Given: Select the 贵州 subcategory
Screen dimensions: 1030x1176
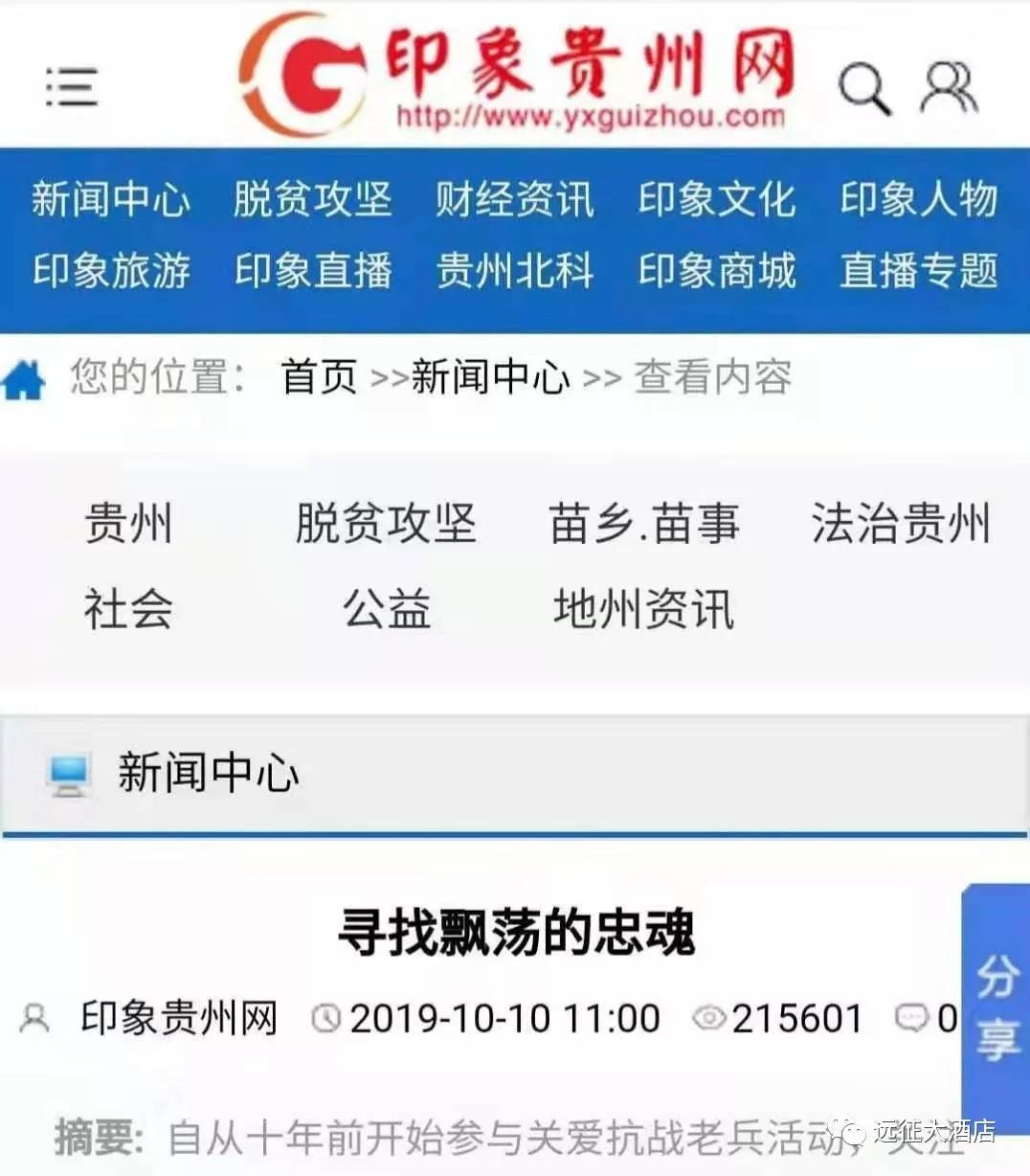Looking at the screenshot, I should point(128,524).
